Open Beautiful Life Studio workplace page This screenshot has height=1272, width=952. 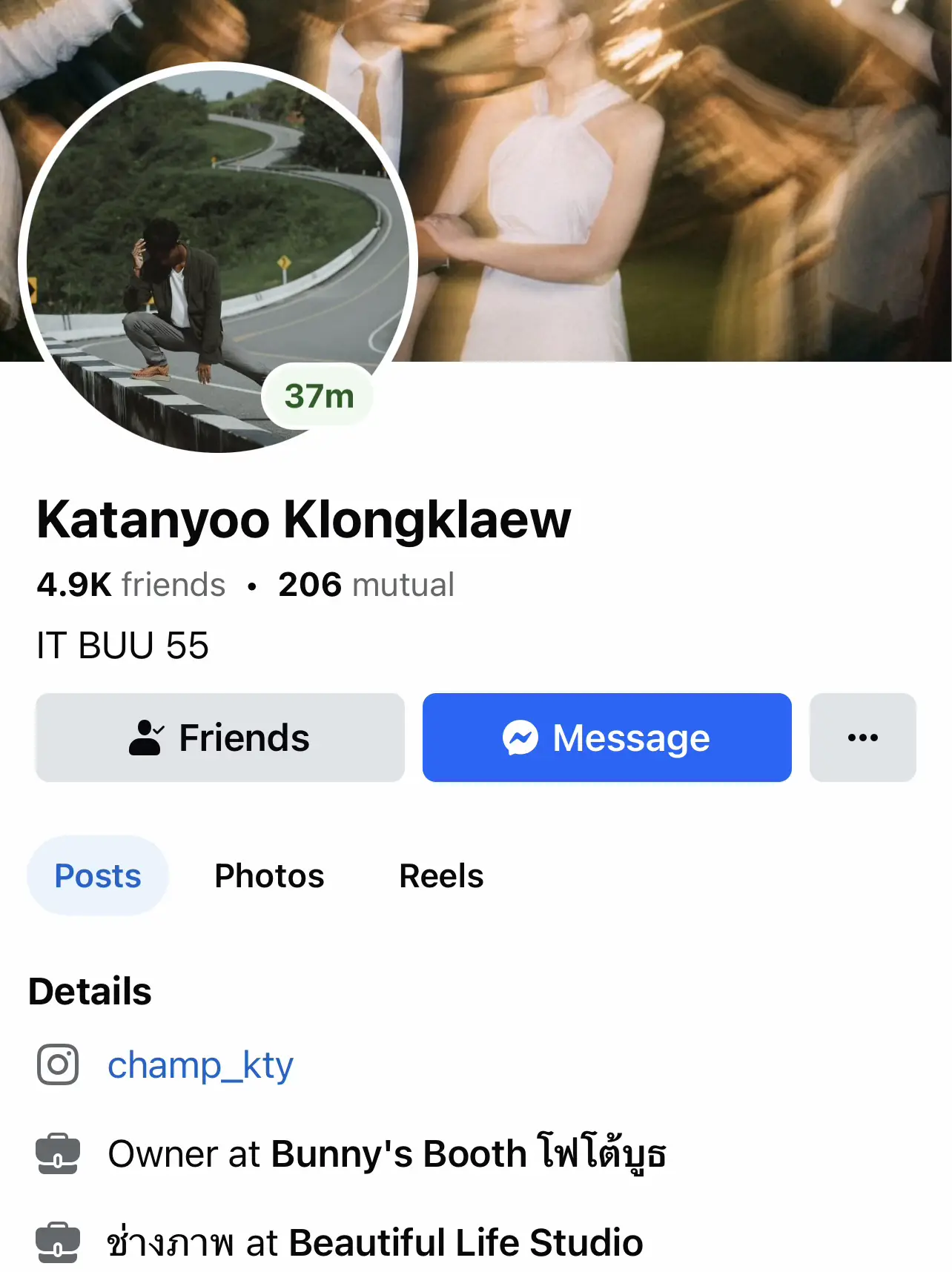(x=466, y=1243)
